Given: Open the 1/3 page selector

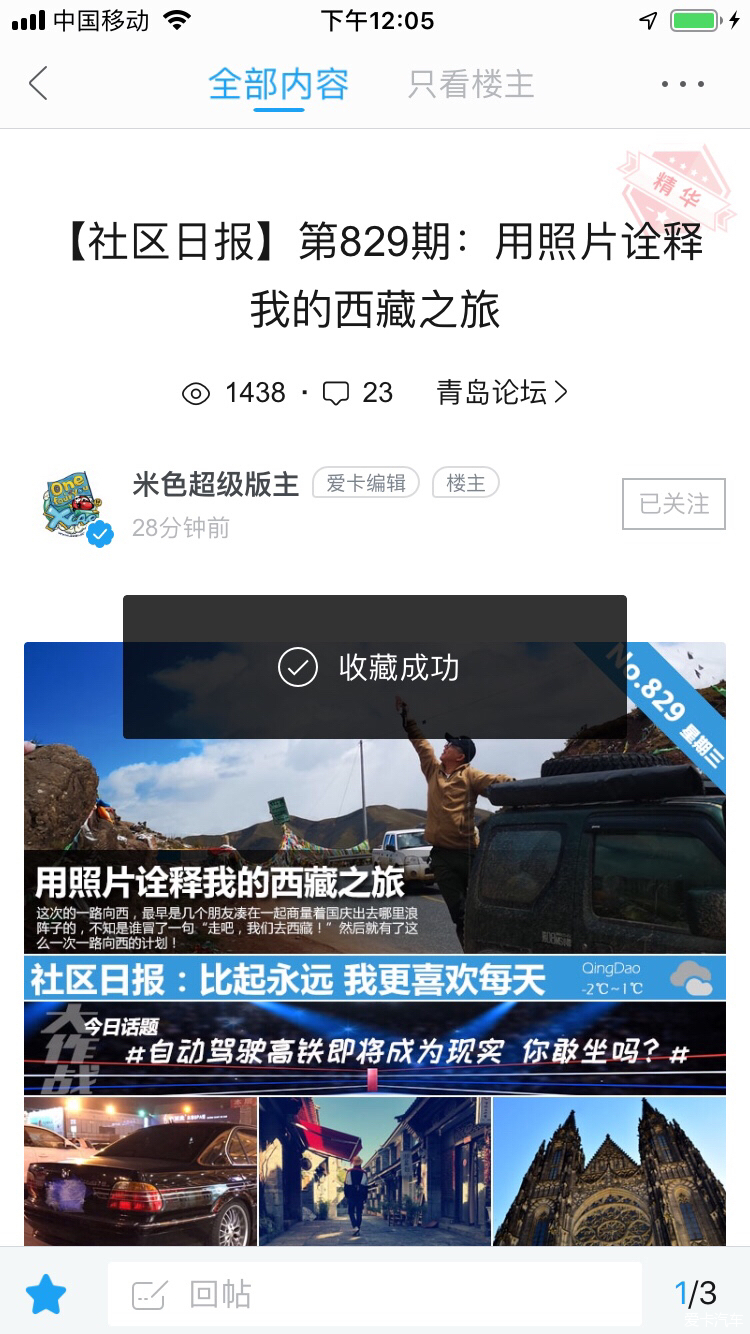Looking at the screenshot, I should point(695,1293).
